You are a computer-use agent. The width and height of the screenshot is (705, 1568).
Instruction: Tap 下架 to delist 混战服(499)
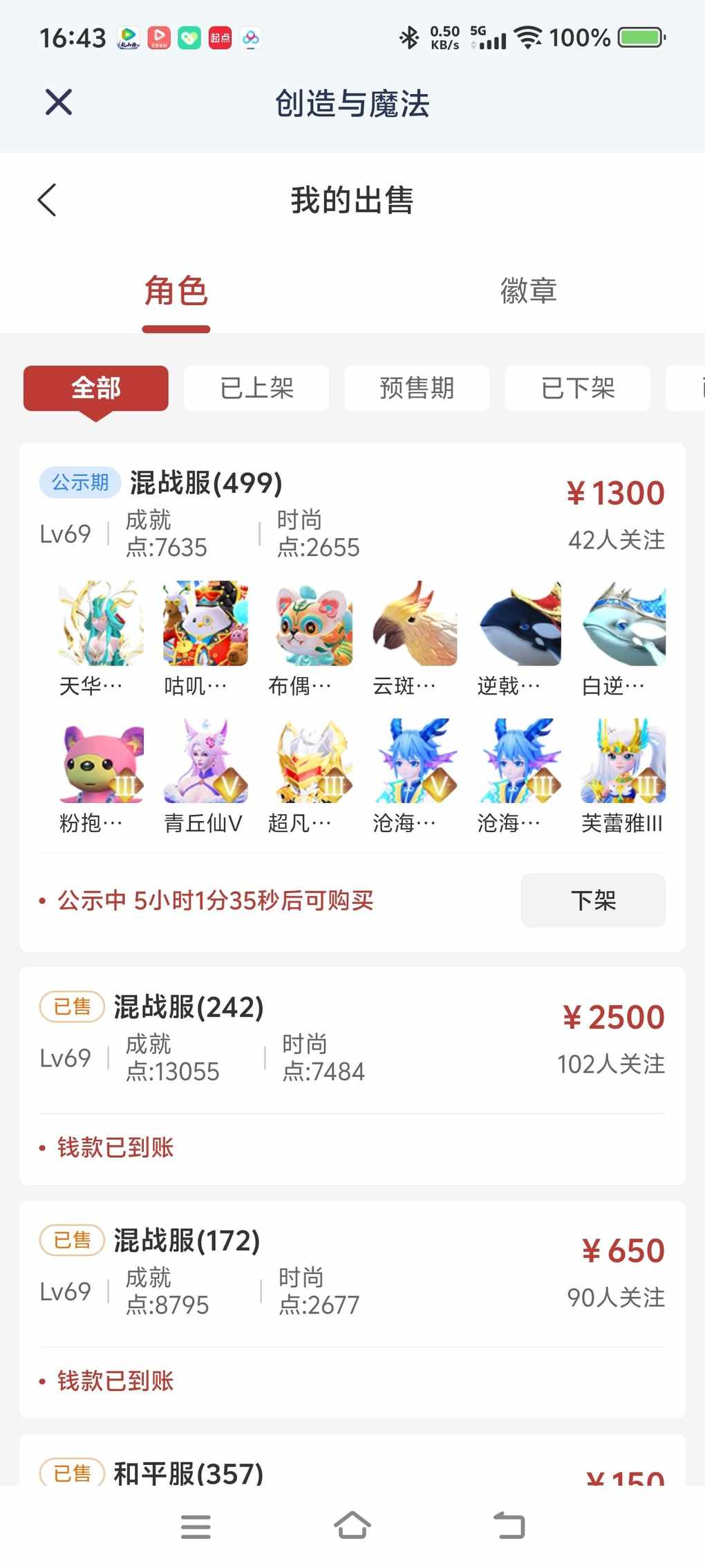pyautogui.click(x=593, y=901)
